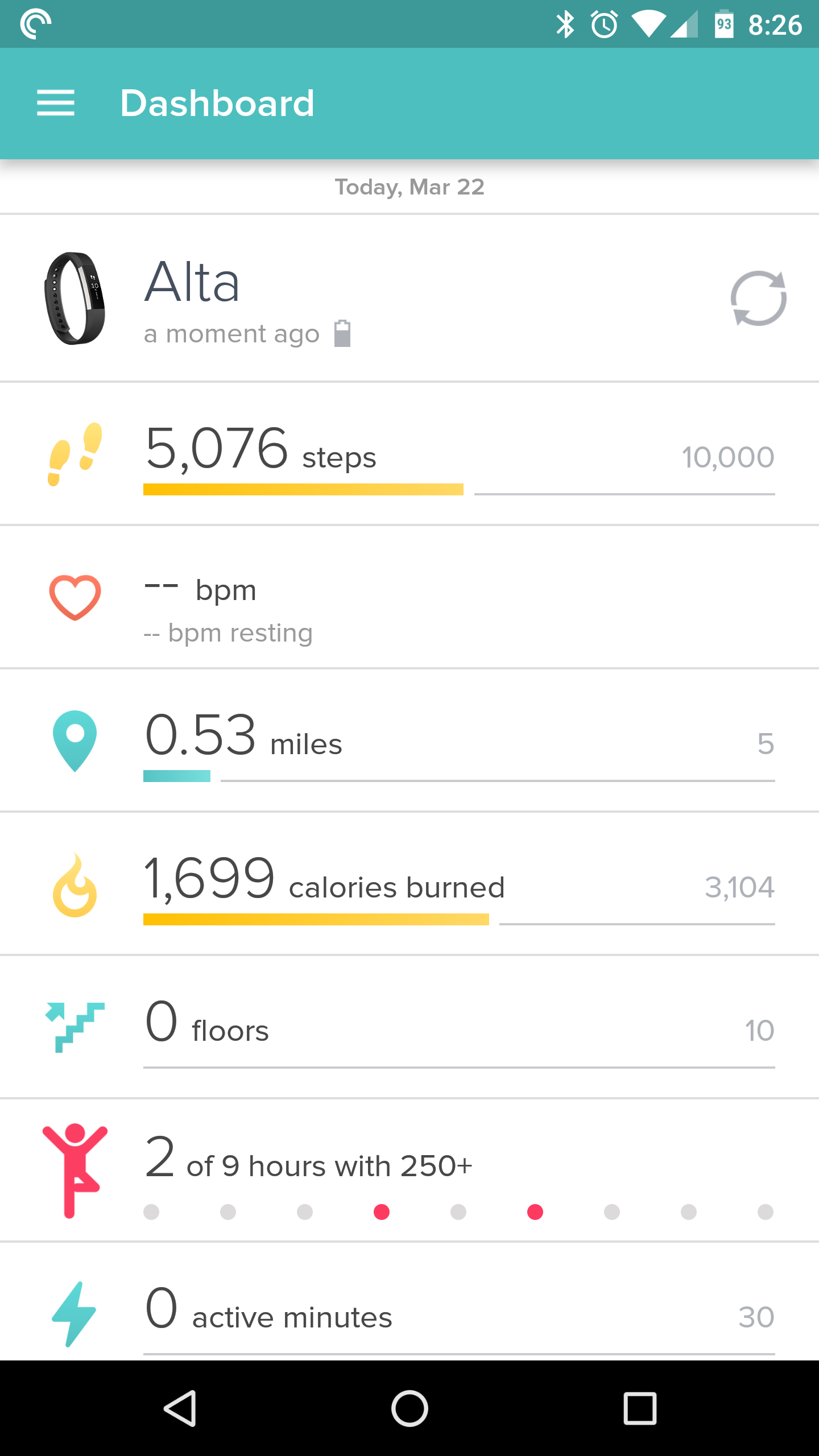The width and height of the screenshot is (819, 1456).
Task: View heart rate bpm details
Action: [x=409, y=598]
